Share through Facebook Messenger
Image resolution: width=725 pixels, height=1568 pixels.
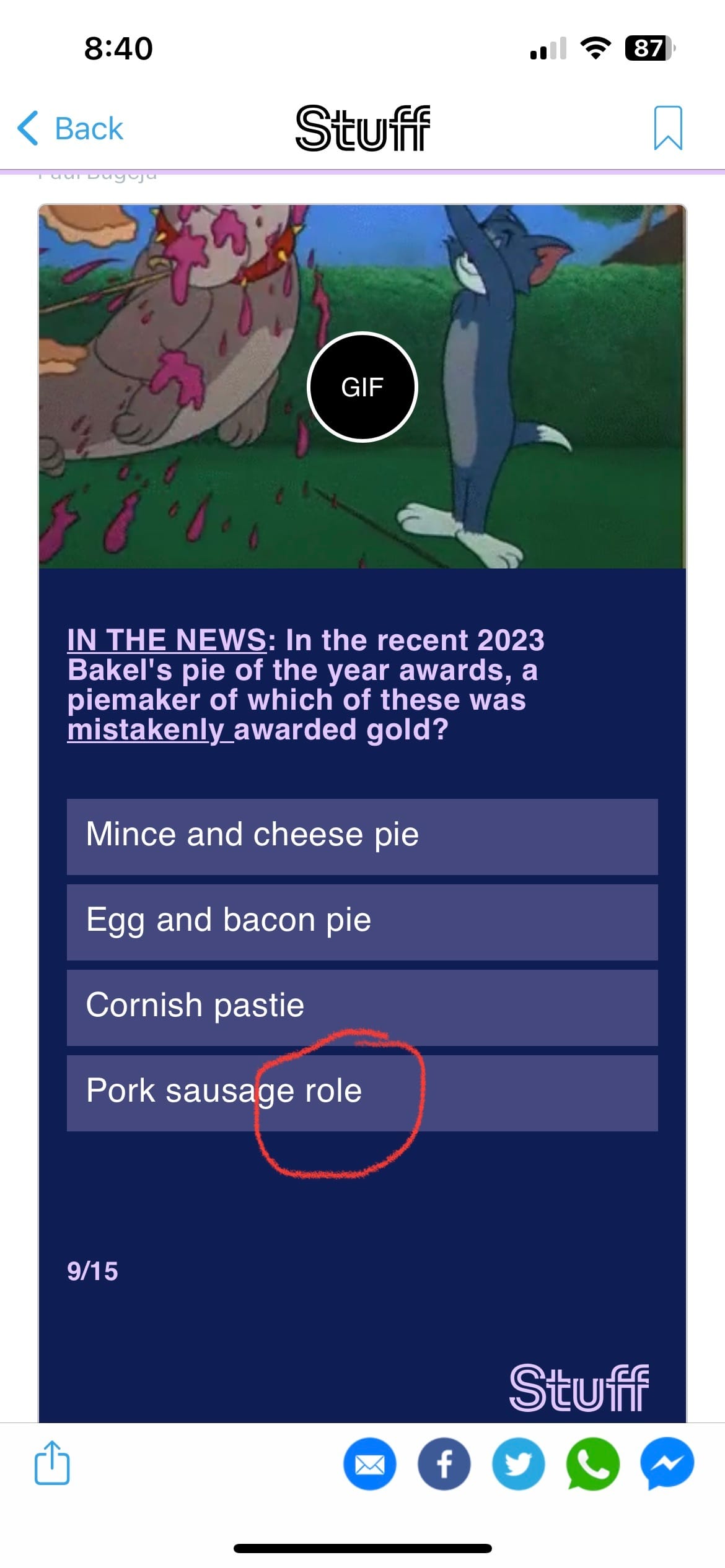click(667, 1463)
